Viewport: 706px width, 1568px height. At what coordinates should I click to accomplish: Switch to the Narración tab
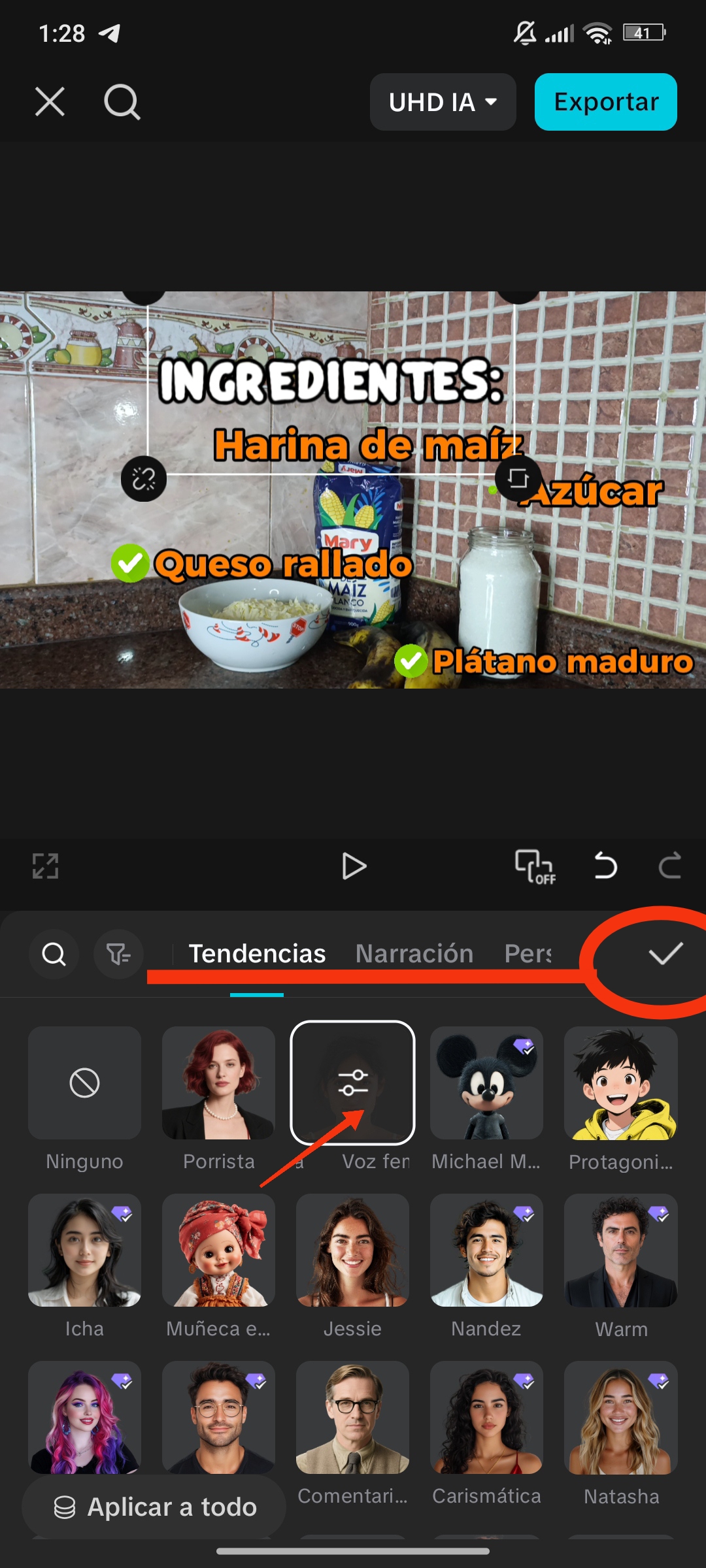[414, 954]
